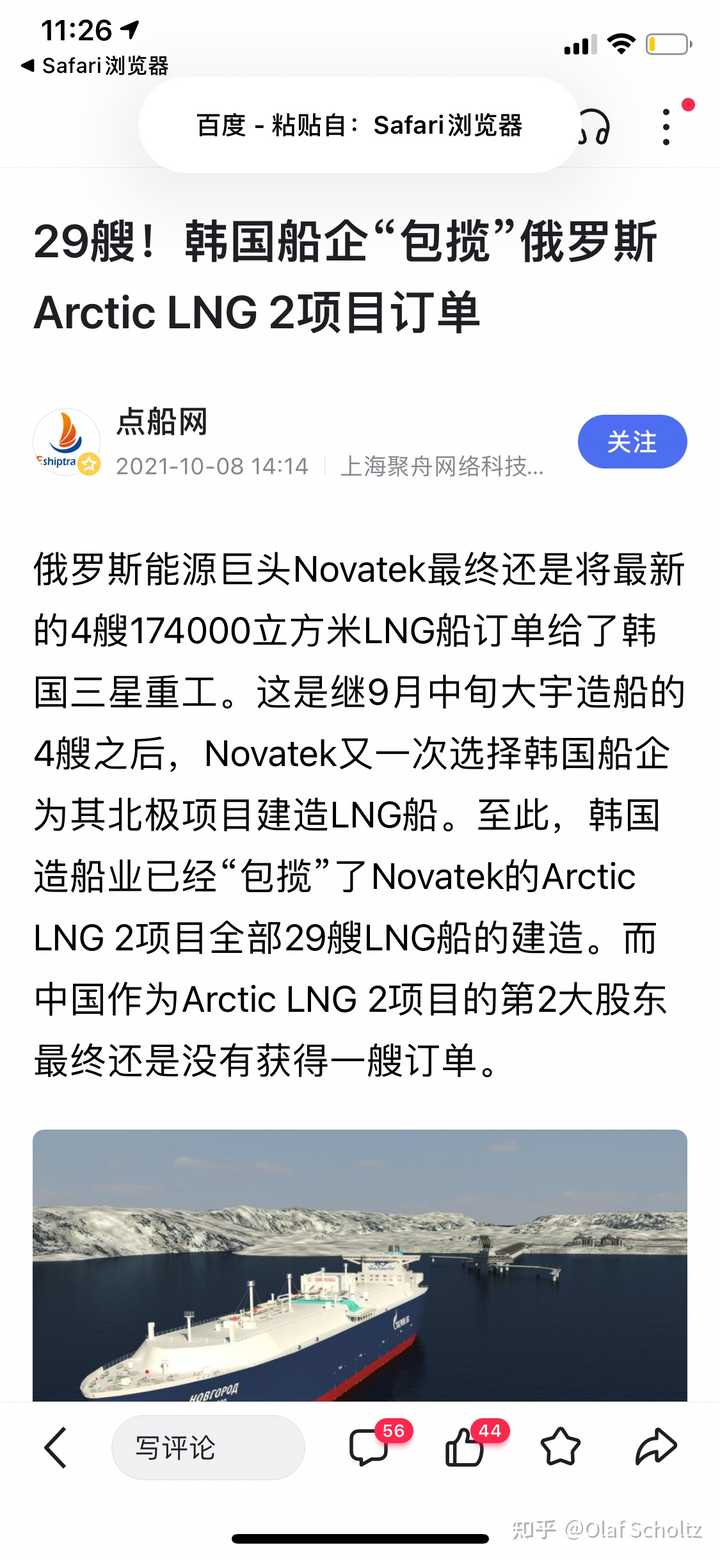This screenshot has height=1559, width=720.
Task: Tap the 关注 follow button
Action: click(632, 441)
